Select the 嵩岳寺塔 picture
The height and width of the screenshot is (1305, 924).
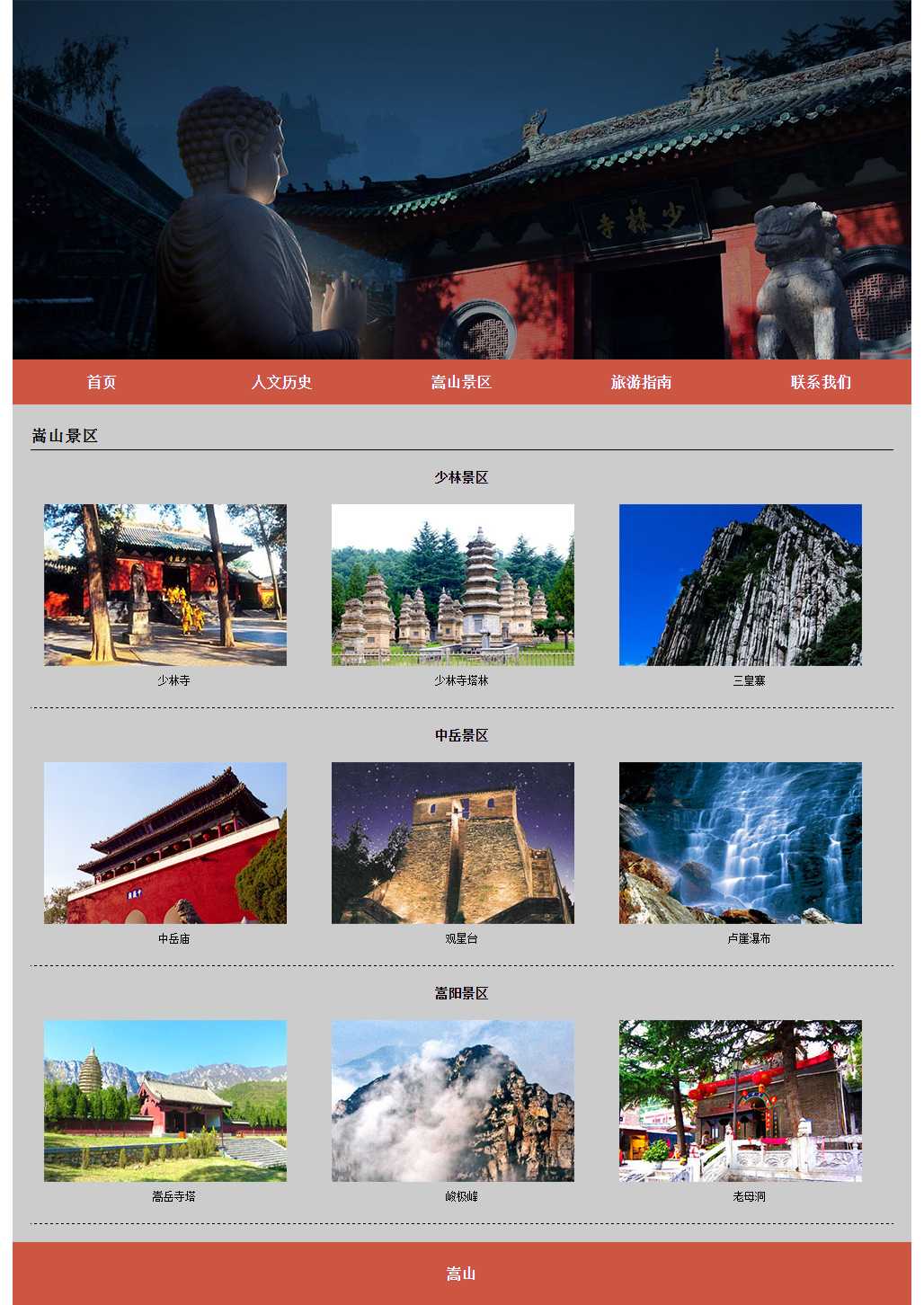pyautogui.click(x=165, y=1101)
